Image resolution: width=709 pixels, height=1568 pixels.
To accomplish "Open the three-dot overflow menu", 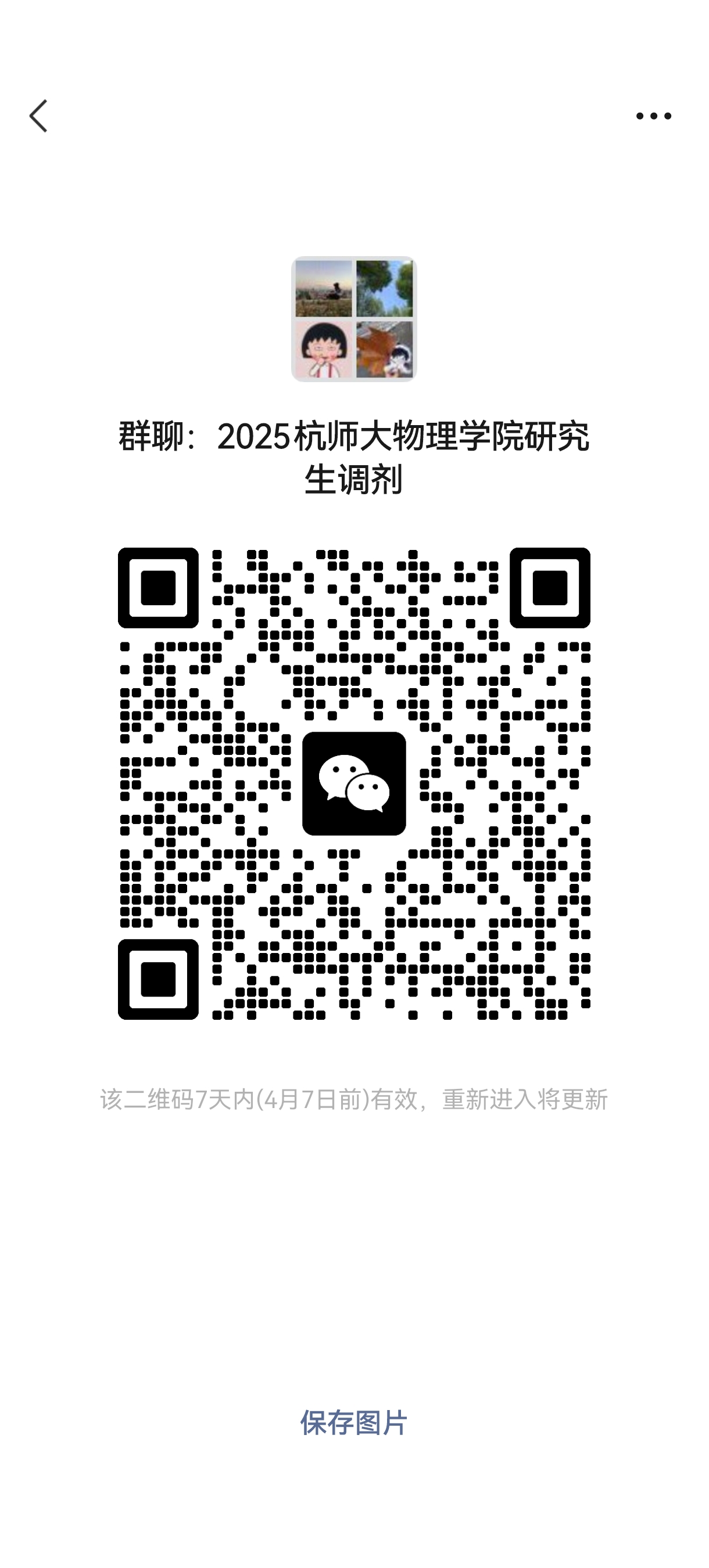I will pos(653,116).
